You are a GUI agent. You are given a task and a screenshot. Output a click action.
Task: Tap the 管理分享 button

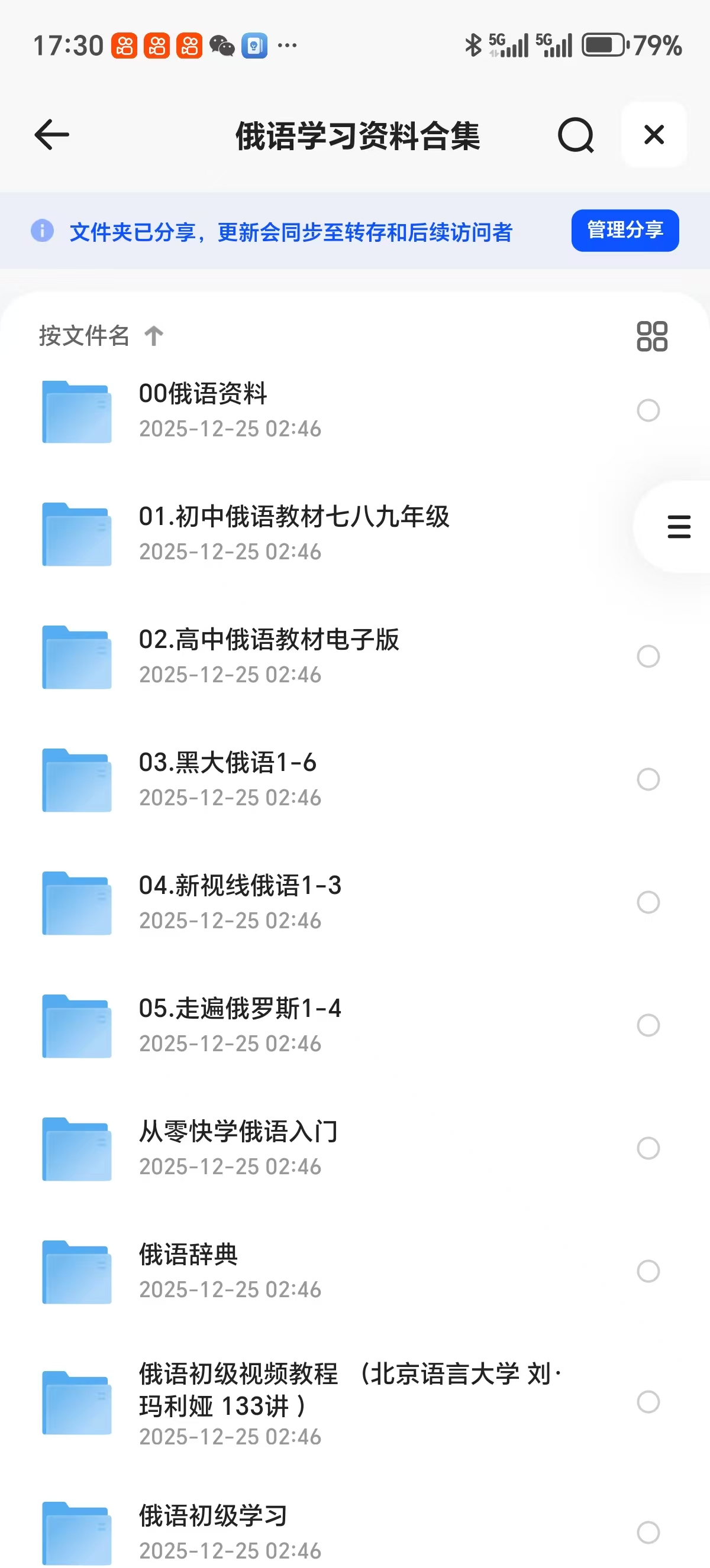coord(624,230)
